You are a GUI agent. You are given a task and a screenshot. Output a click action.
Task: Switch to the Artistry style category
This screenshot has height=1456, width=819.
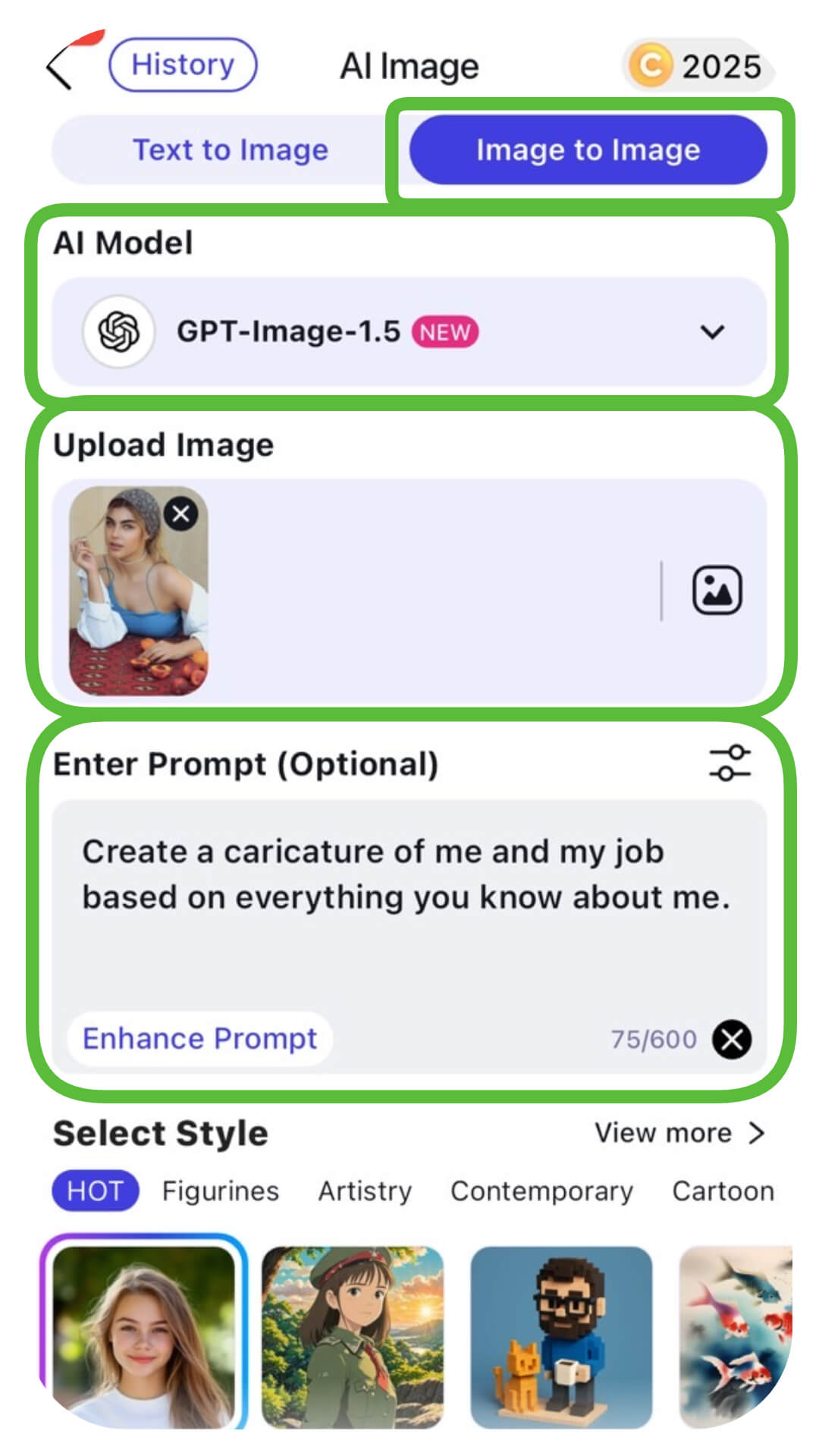coord(365,1191)
